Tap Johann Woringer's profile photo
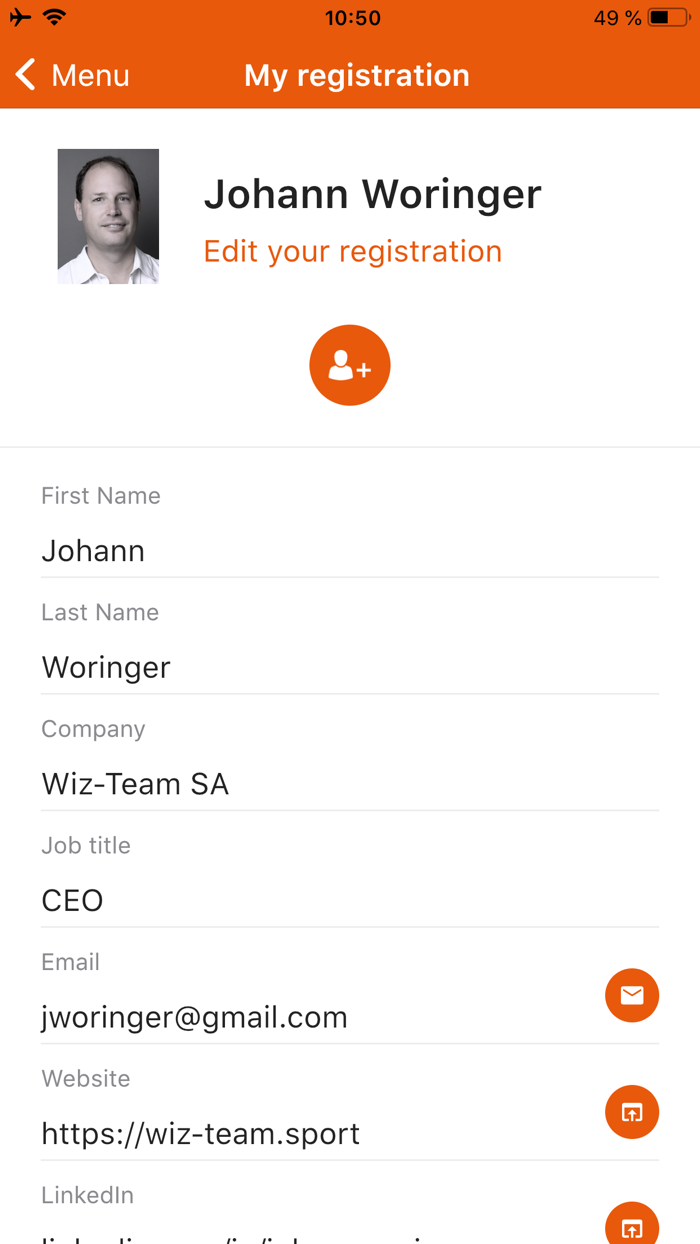 point(108,216)
